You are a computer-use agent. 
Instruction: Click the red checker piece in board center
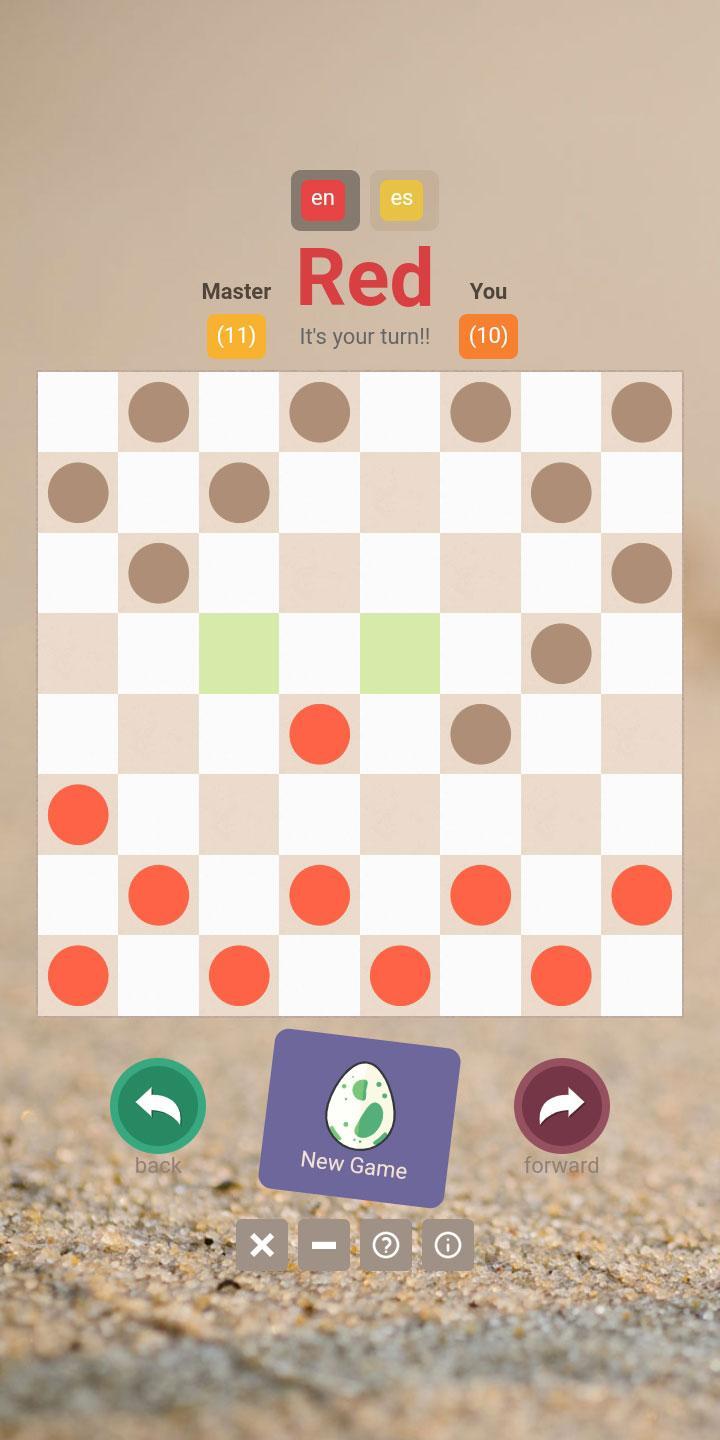(x=319, y=734)
